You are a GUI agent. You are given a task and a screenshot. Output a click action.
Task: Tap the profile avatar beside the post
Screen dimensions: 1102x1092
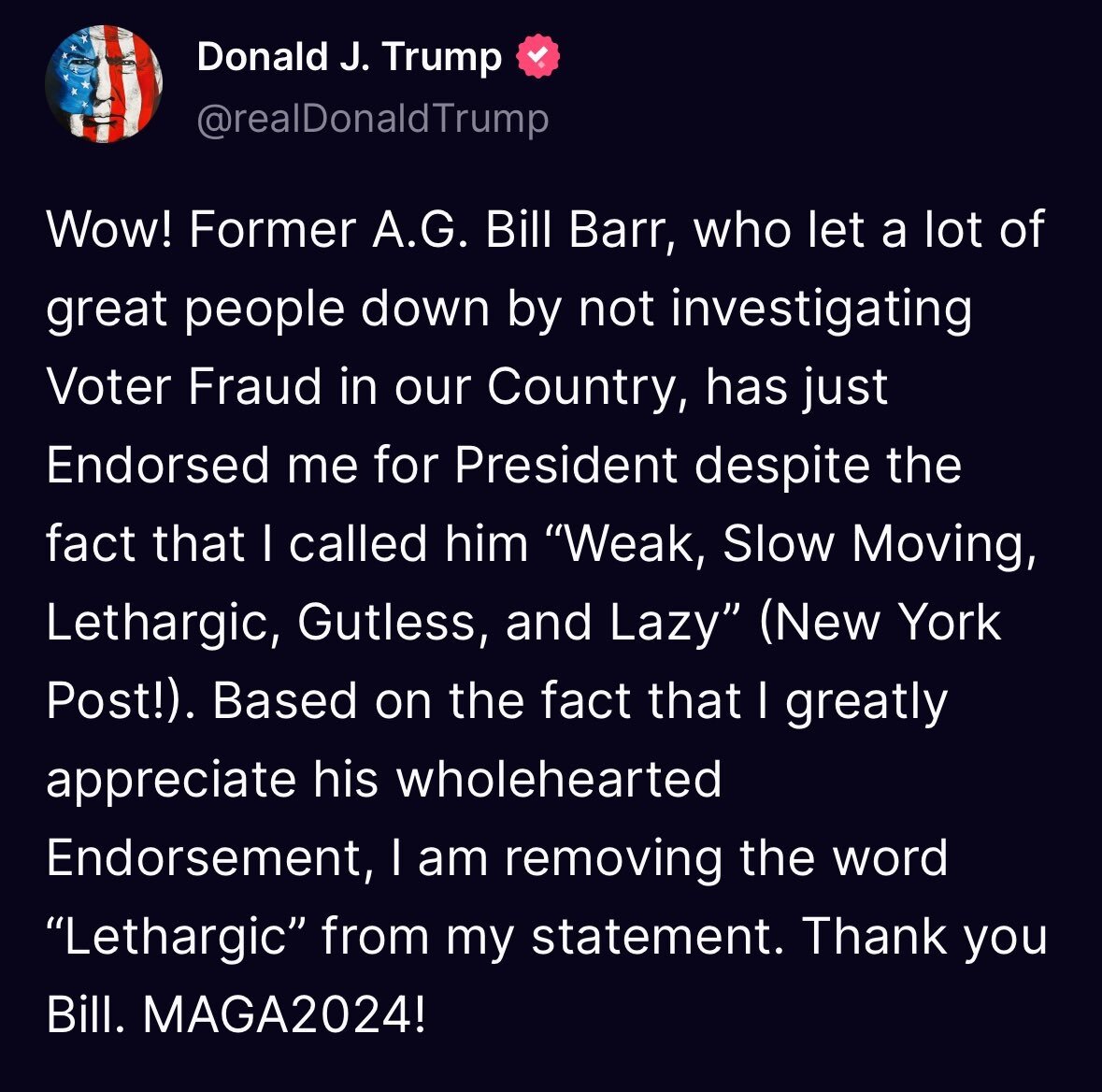(x=104, y=85)
